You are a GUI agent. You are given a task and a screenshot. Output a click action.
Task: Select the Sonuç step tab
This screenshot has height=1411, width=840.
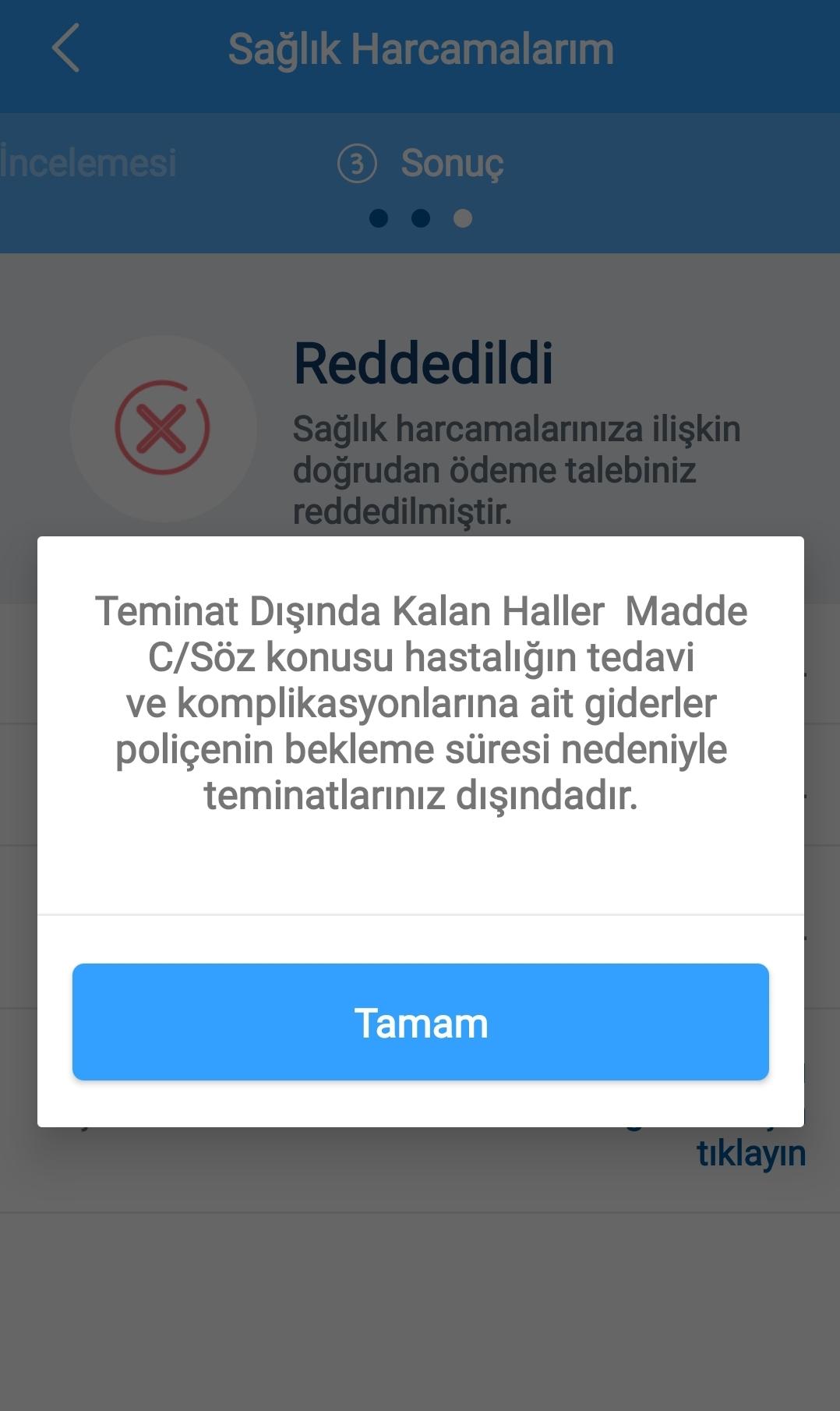(x=421, y=164)
